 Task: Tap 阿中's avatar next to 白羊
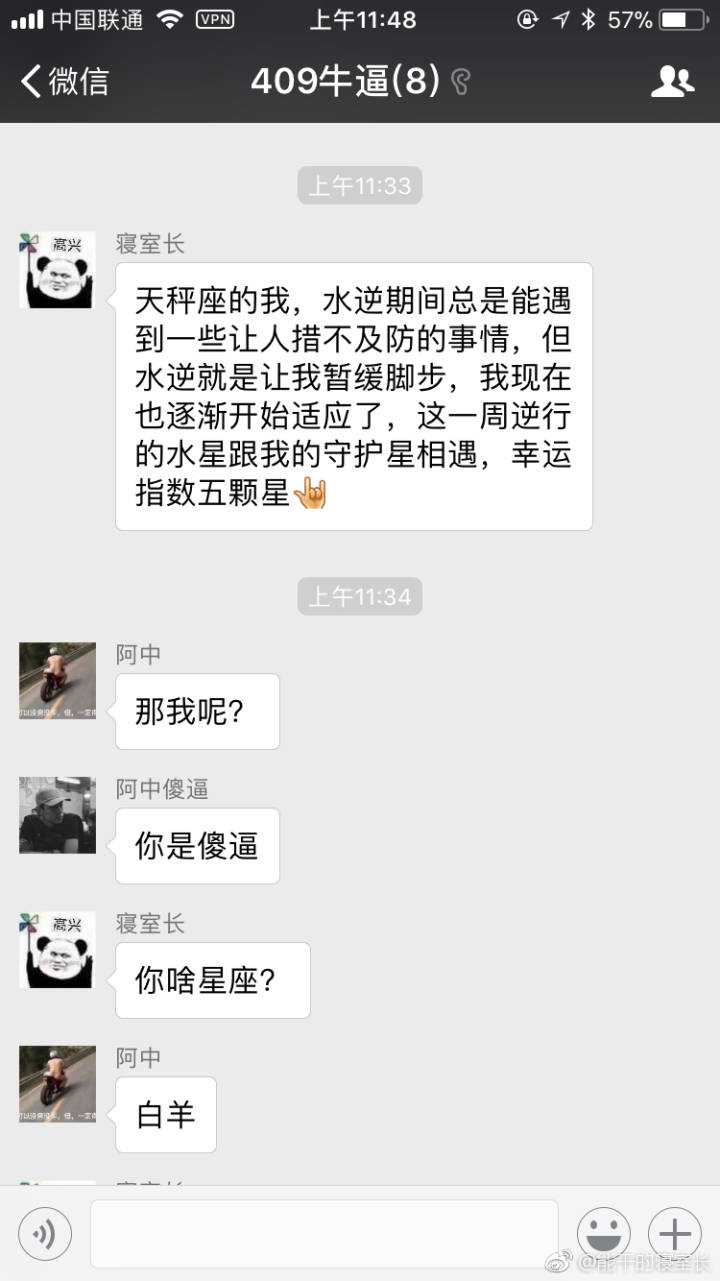point(57,1084)
